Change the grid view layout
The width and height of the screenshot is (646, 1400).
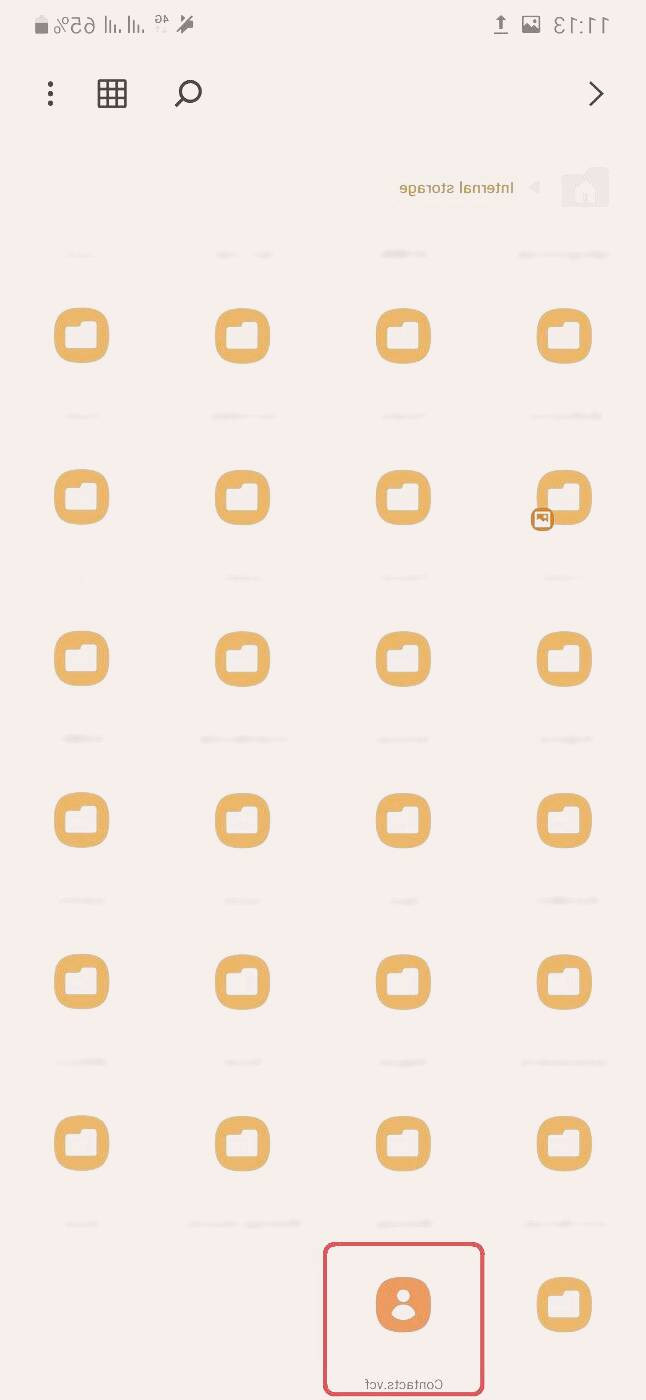[112, 94]
